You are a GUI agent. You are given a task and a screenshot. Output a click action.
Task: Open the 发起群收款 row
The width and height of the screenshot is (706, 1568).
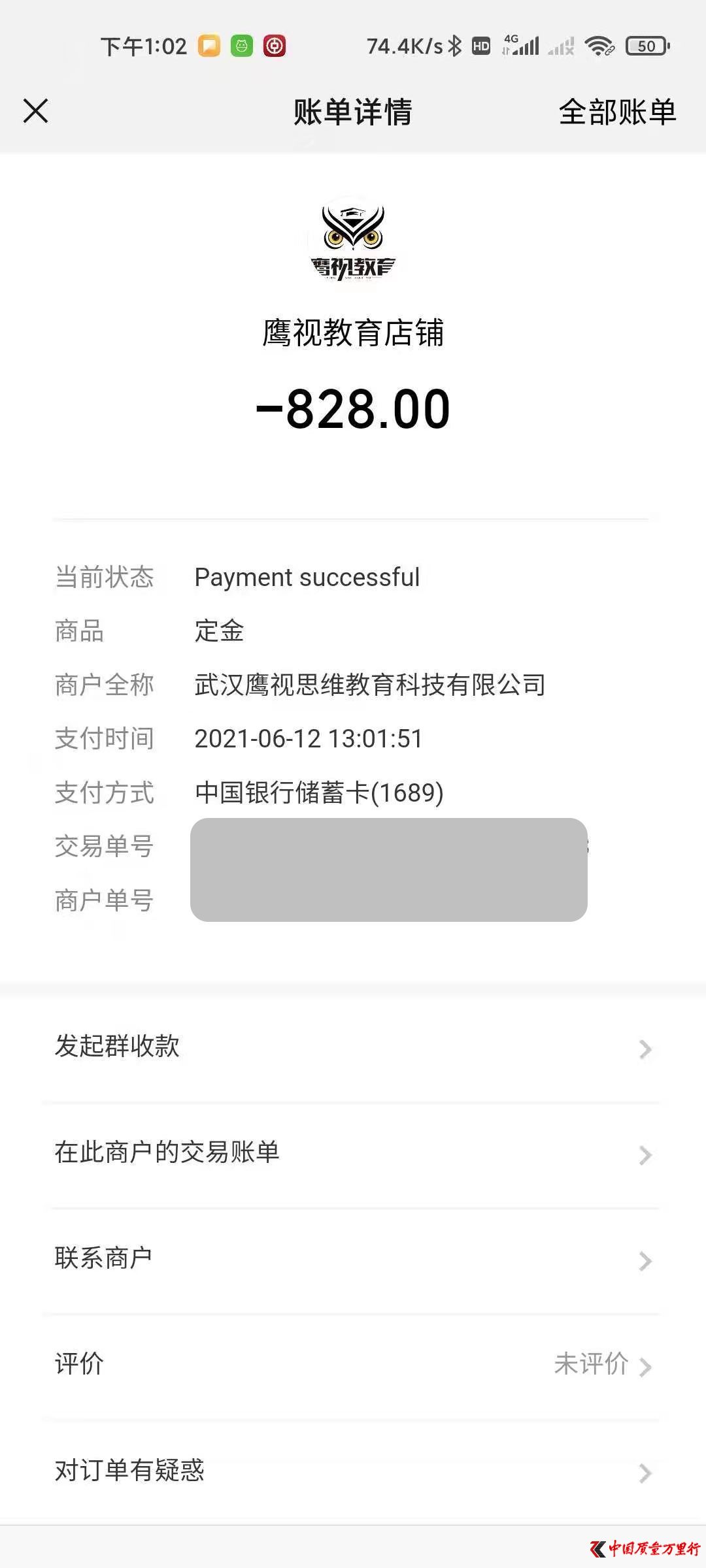tap(353, 1048)
